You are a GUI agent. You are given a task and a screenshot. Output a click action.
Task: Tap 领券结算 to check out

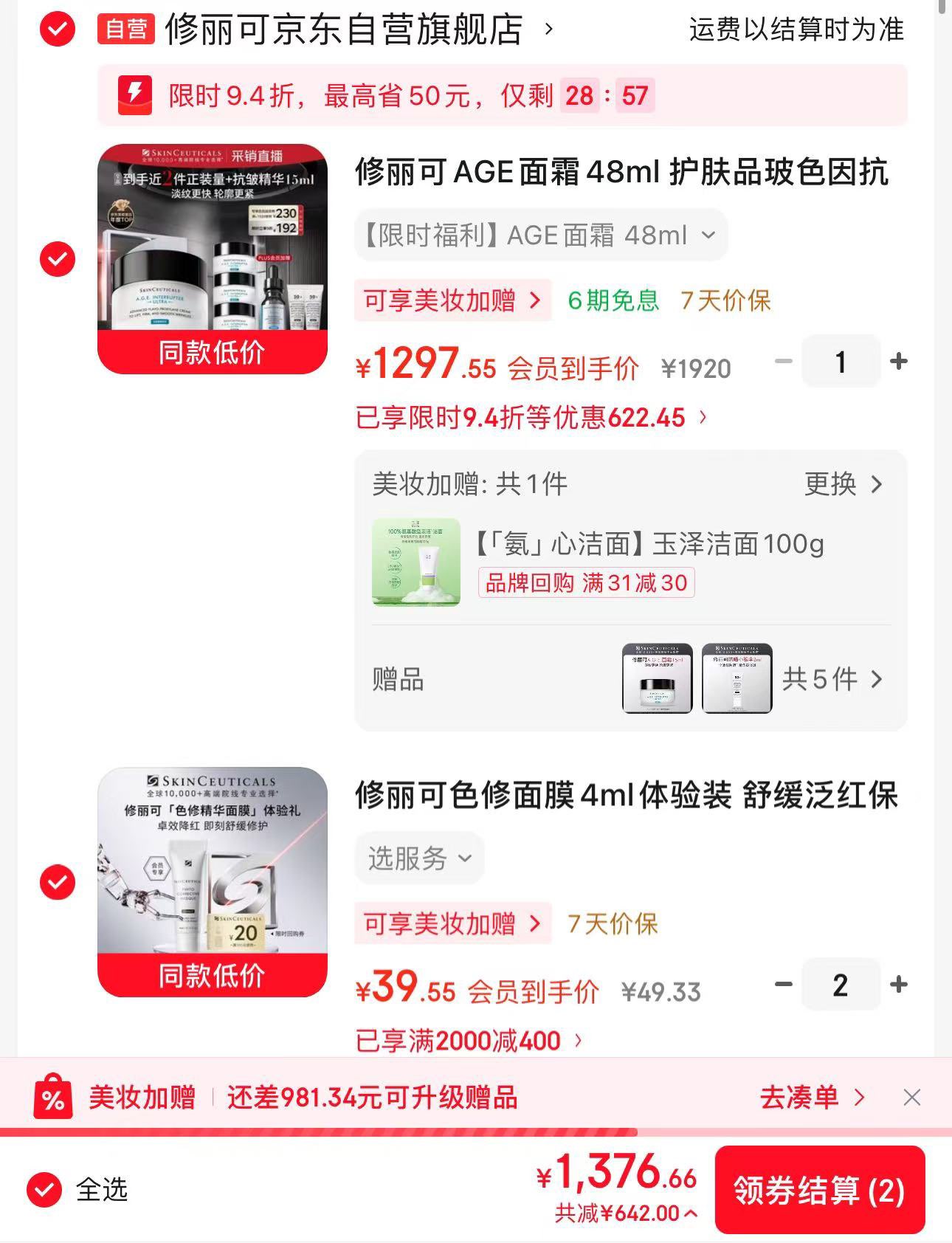click(x=819, y=1190)
